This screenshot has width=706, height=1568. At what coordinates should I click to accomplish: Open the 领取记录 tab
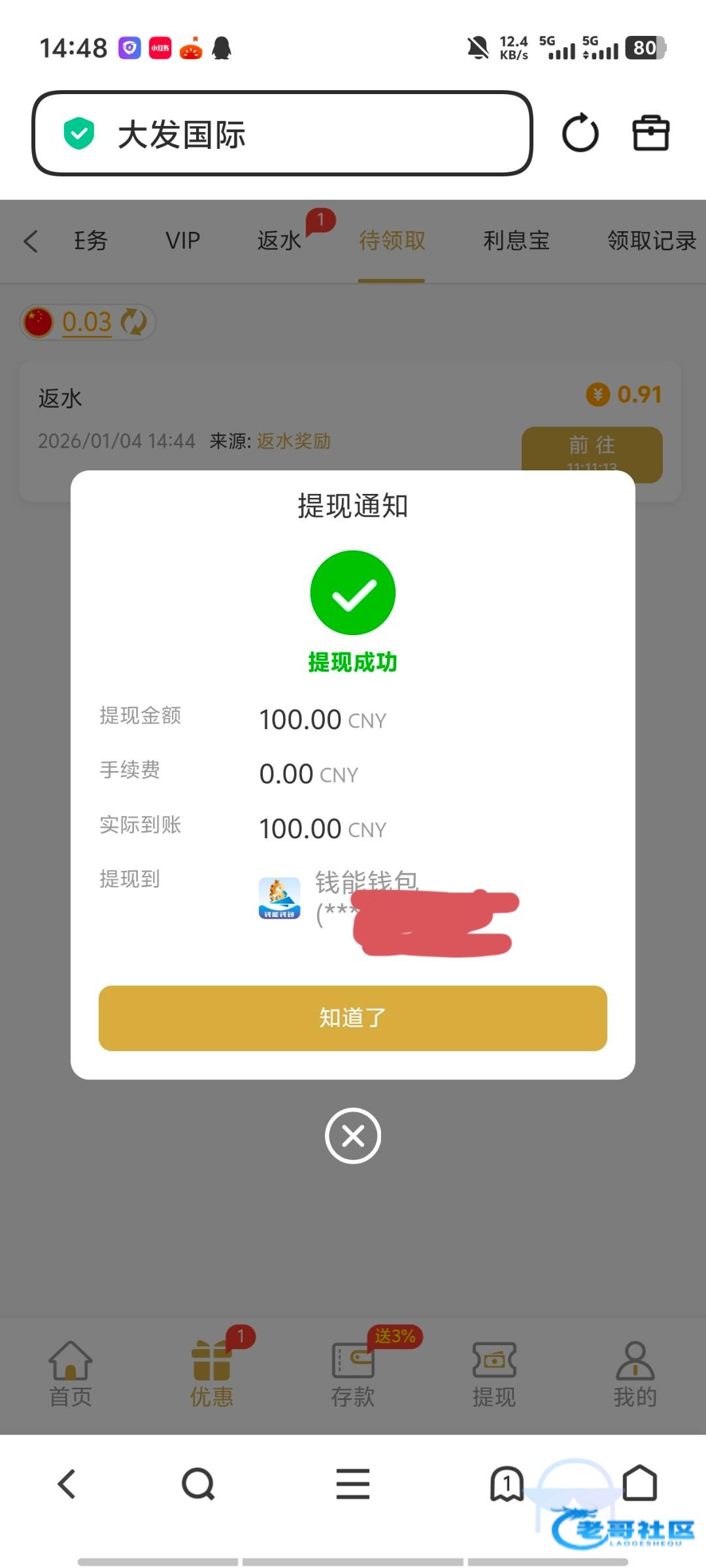click(651, 240)
